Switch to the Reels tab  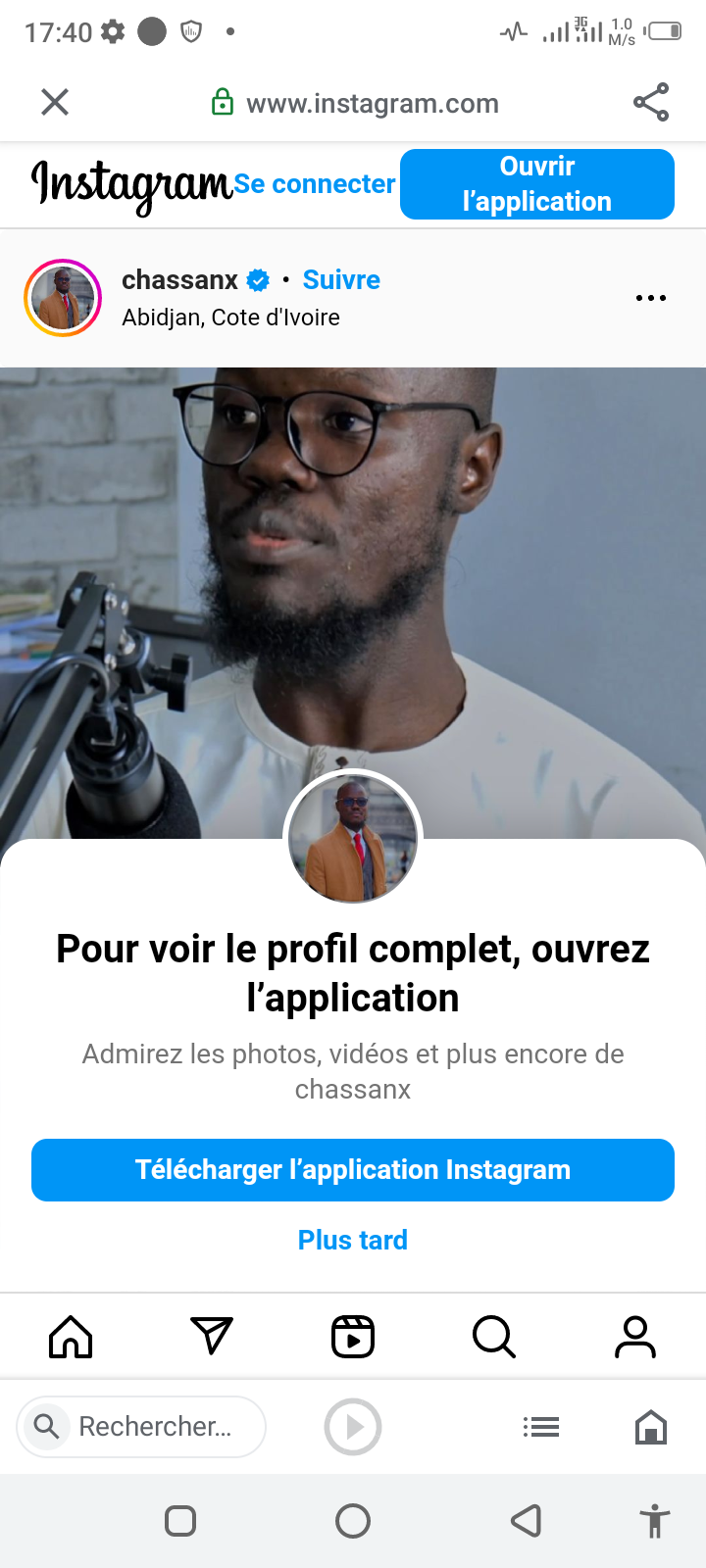(353, 1337)
